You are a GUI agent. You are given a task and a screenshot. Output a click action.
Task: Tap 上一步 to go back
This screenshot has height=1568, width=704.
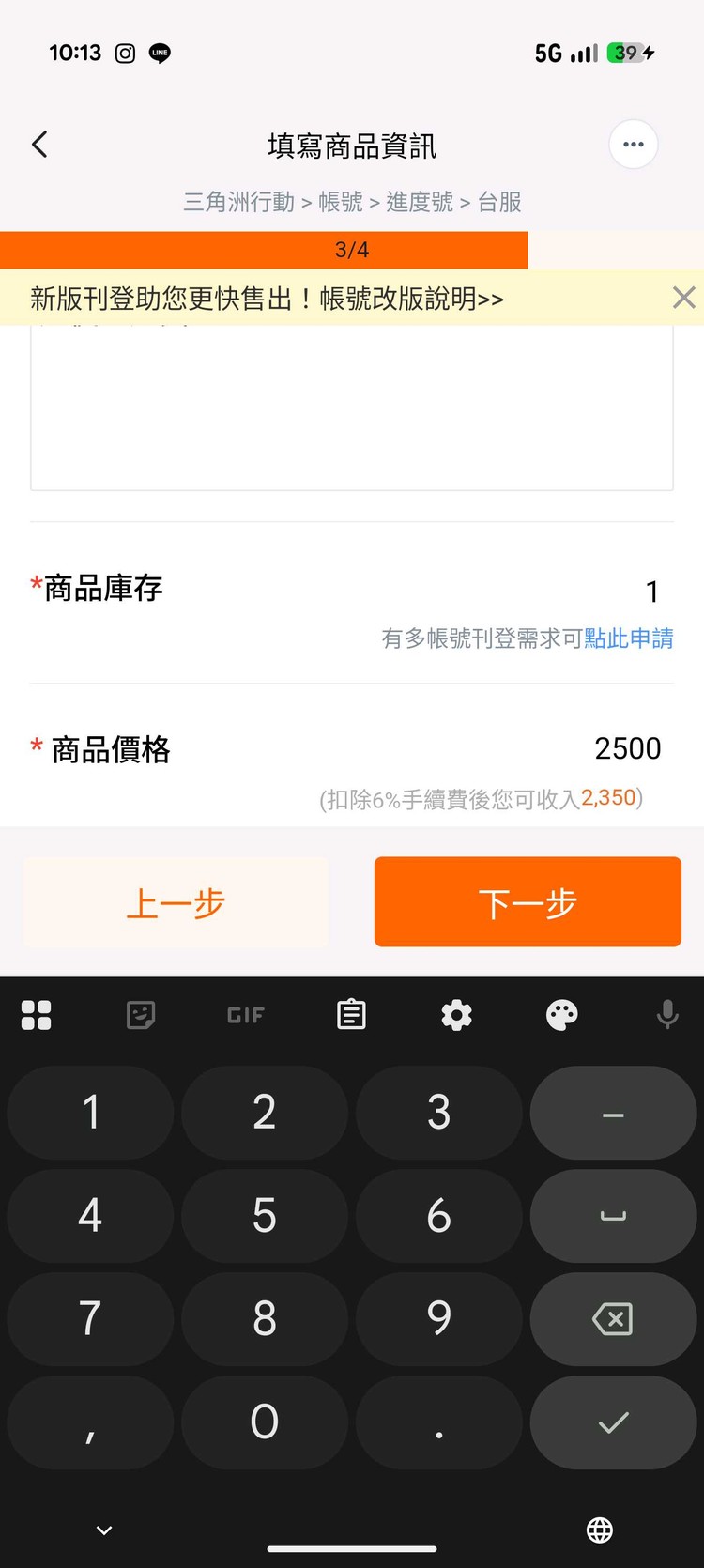click(x=176, y=901)
